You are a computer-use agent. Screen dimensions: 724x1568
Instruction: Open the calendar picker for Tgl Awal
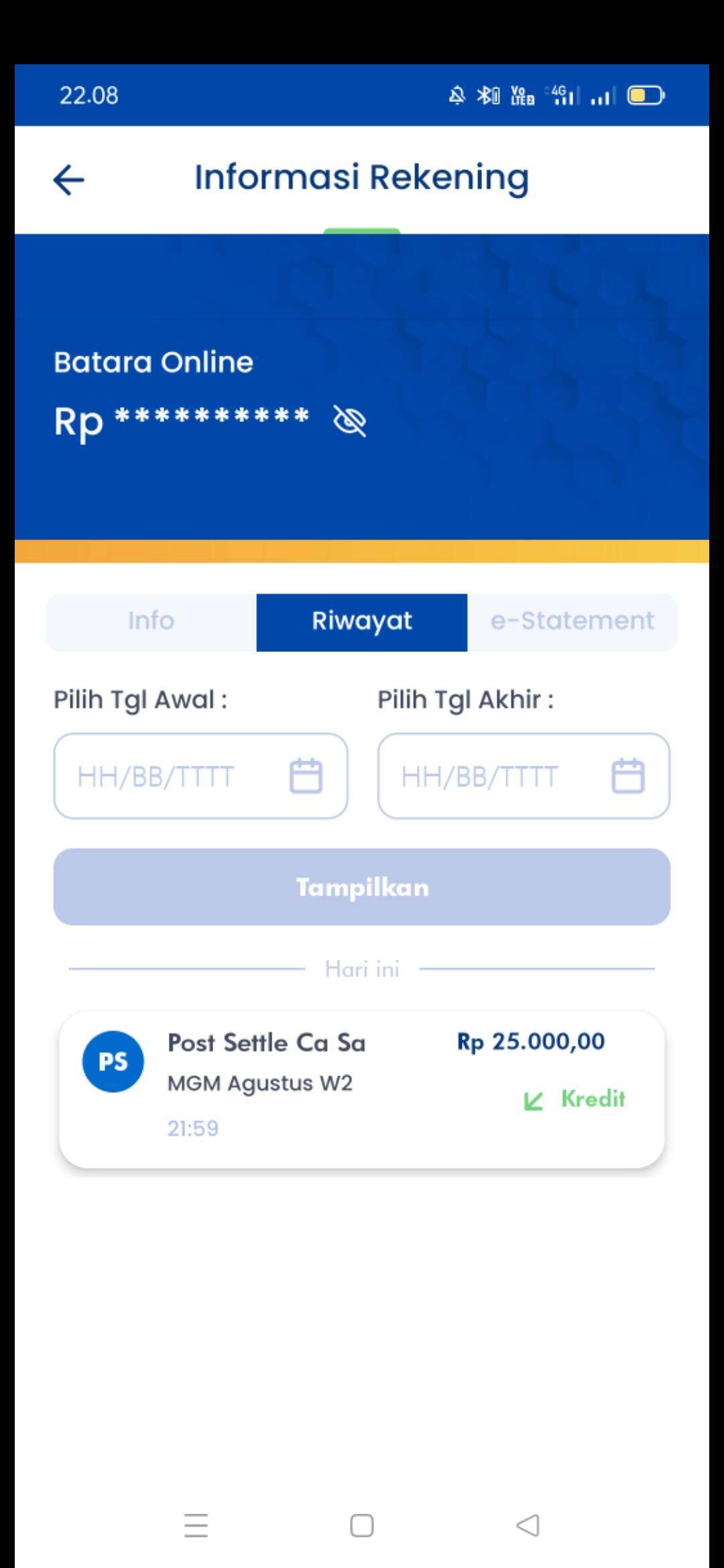click(x=305, y=776)
